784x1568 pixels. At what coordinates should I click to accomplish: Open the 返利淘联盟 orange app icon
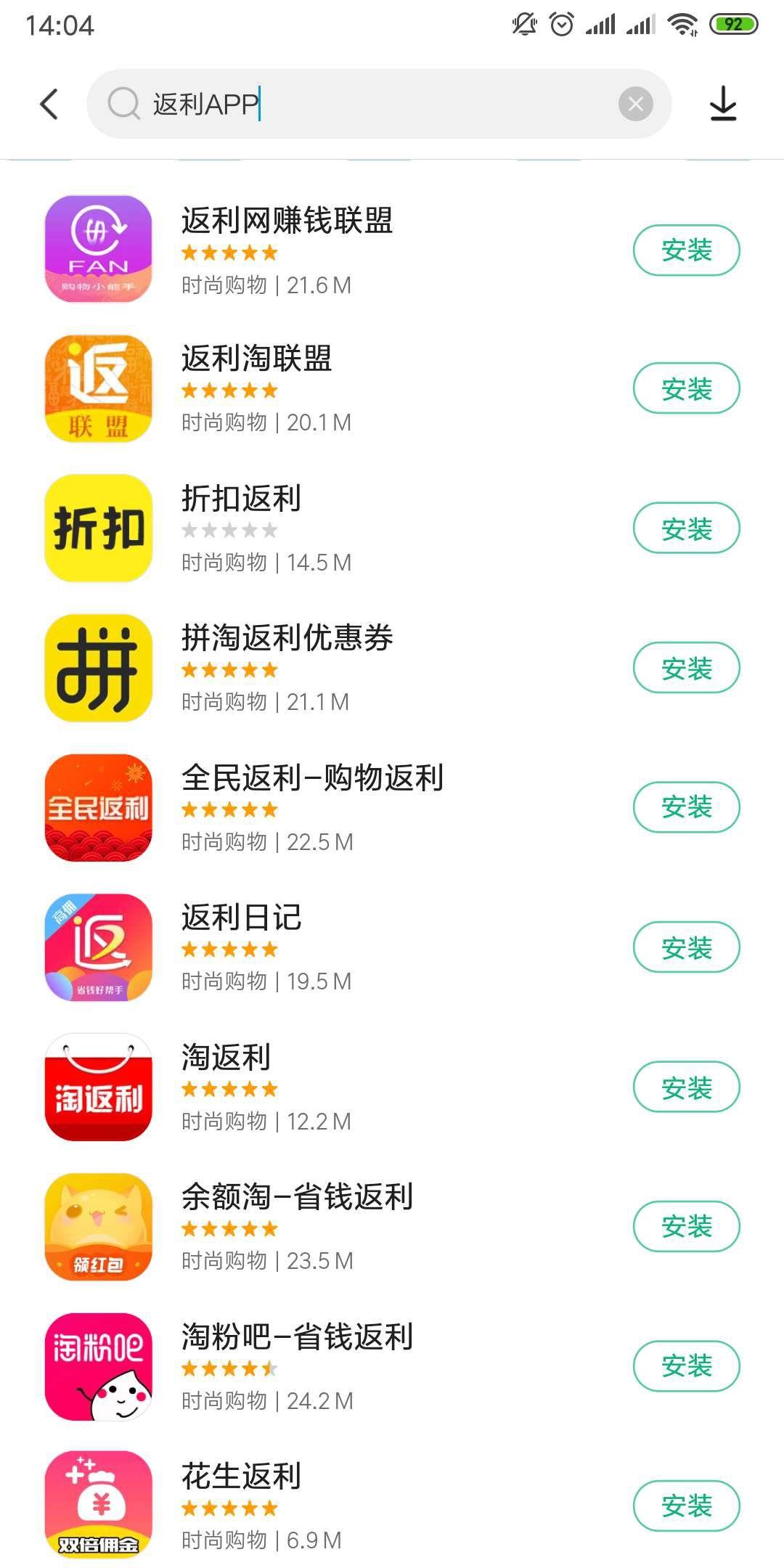tap(99, 388)
